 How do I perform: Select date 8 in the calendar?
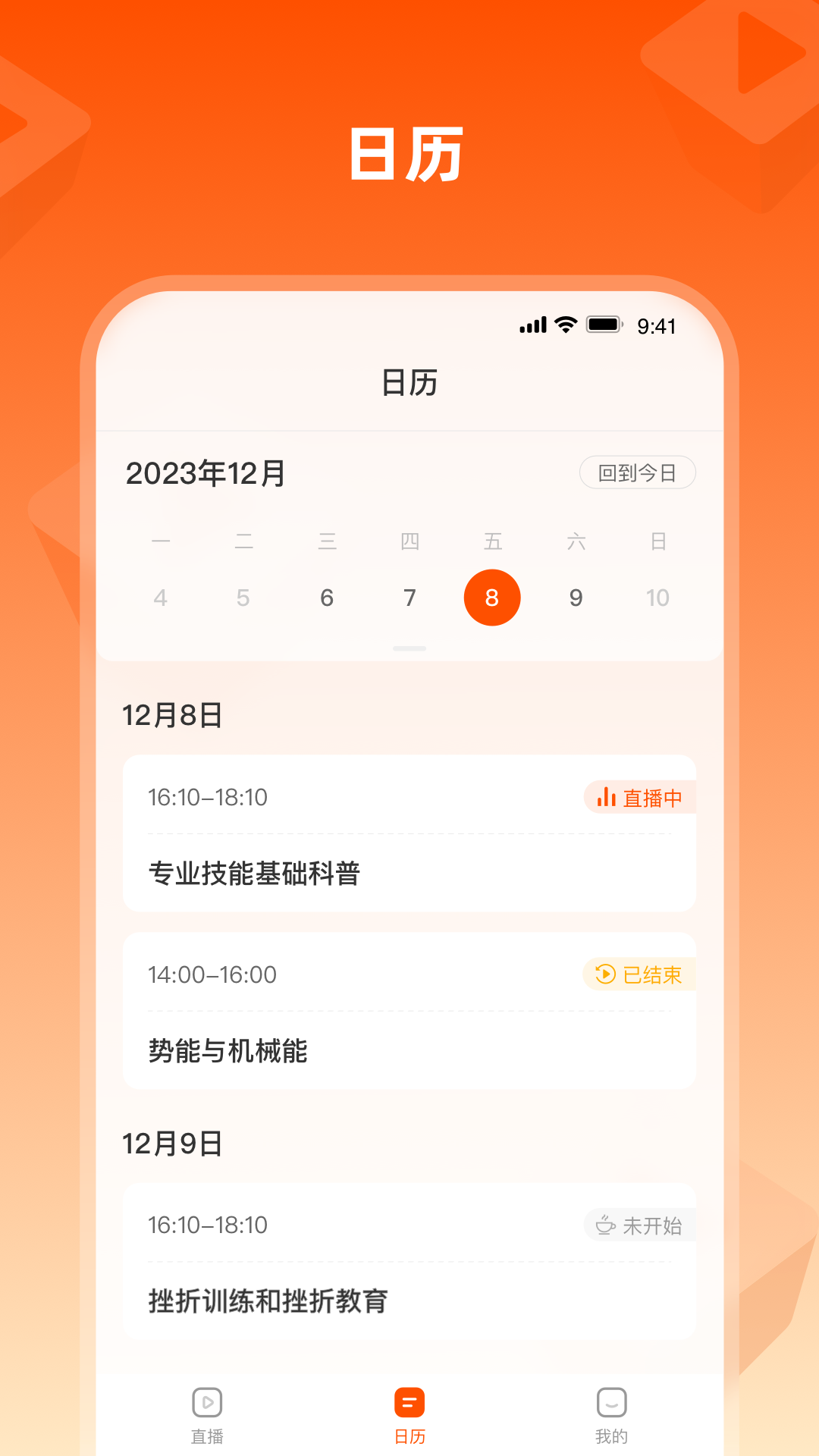(492, 597)
